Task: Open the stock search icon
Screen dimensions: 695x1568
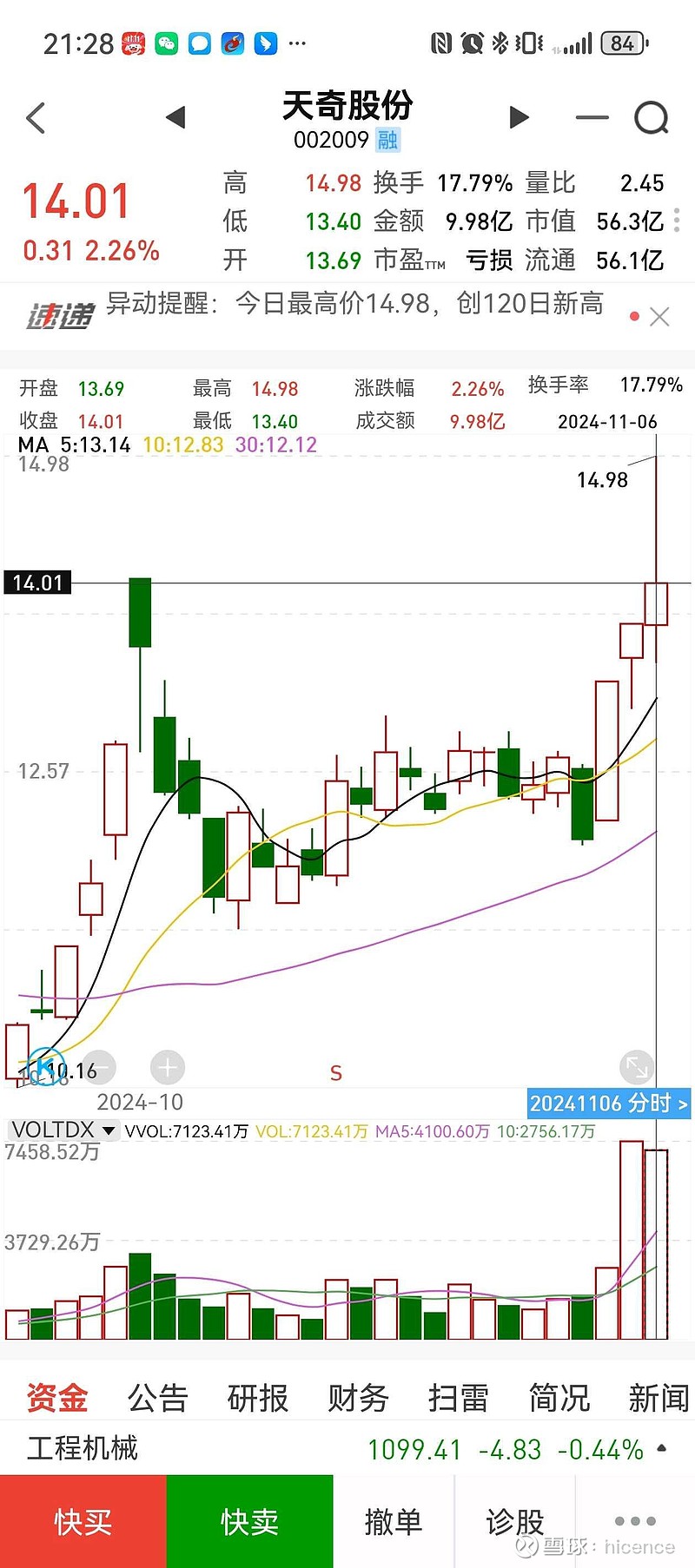Action: 652,117
